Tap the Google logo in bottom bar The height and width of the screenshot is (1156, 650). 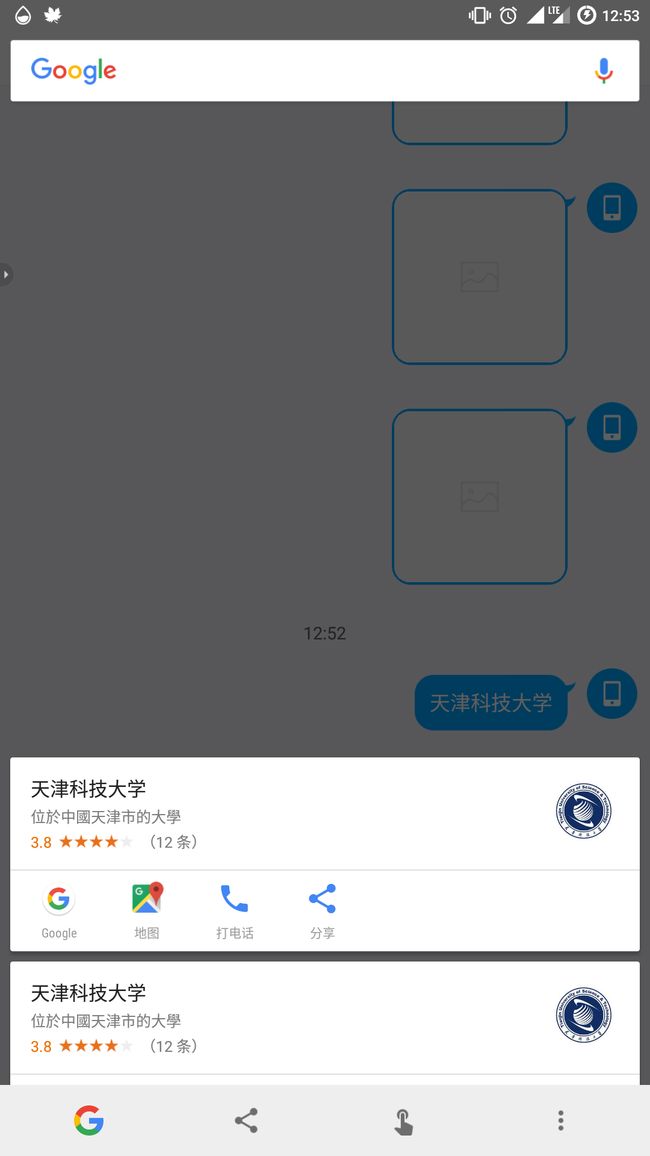coord(88,1121)
